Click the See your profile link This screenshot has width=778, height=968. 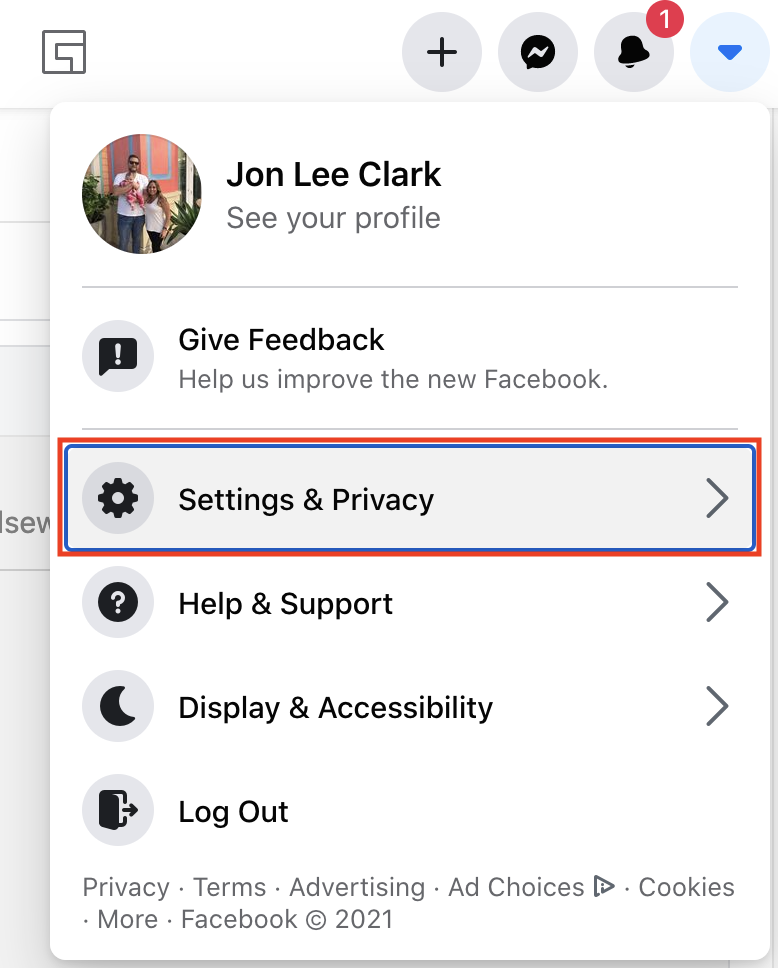pyautogui.click(x=333, y=218)
